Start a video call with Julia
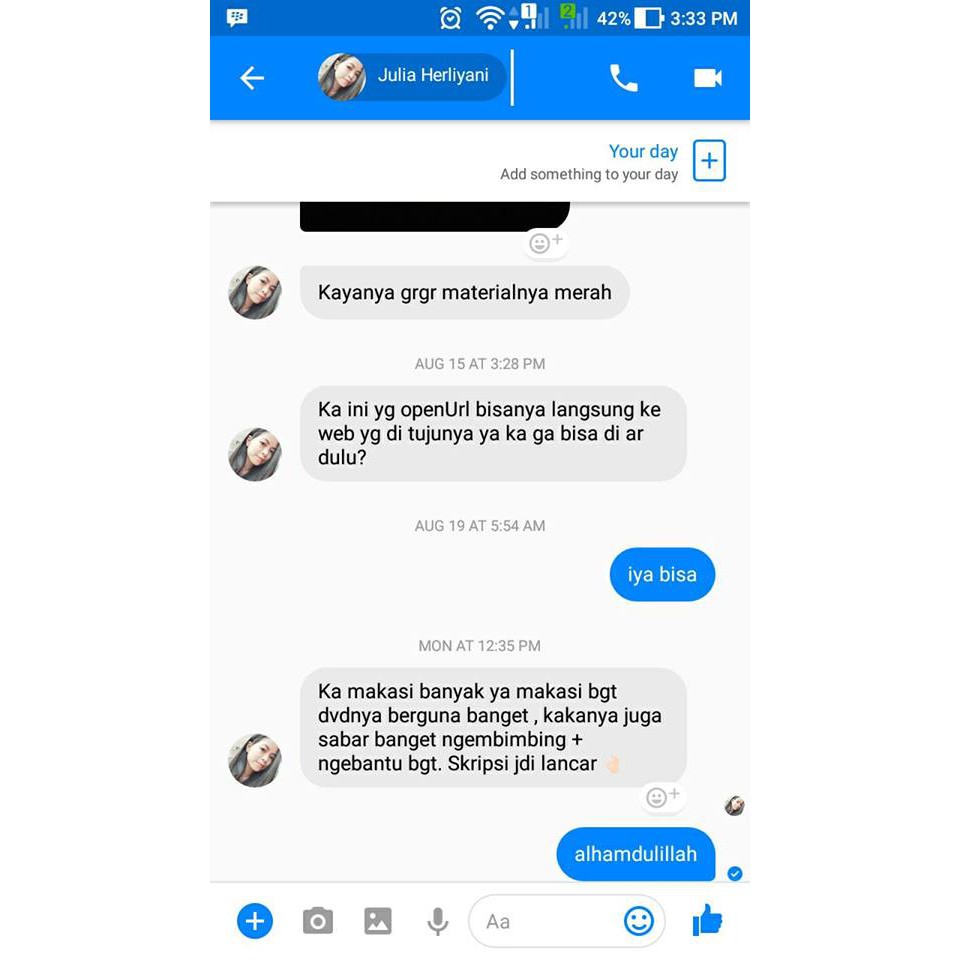 pos(707,78)
